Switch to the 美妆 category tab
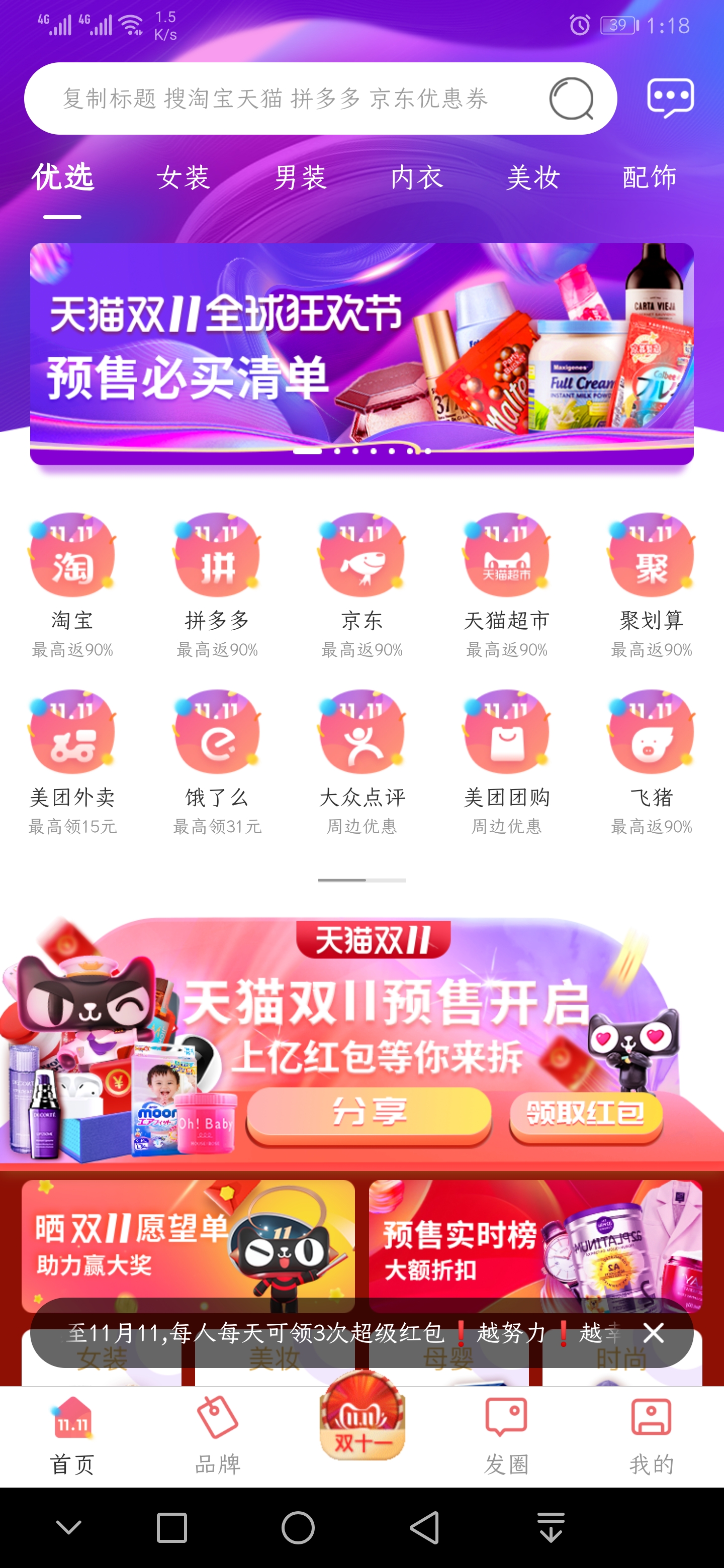 tap(533, 178)
